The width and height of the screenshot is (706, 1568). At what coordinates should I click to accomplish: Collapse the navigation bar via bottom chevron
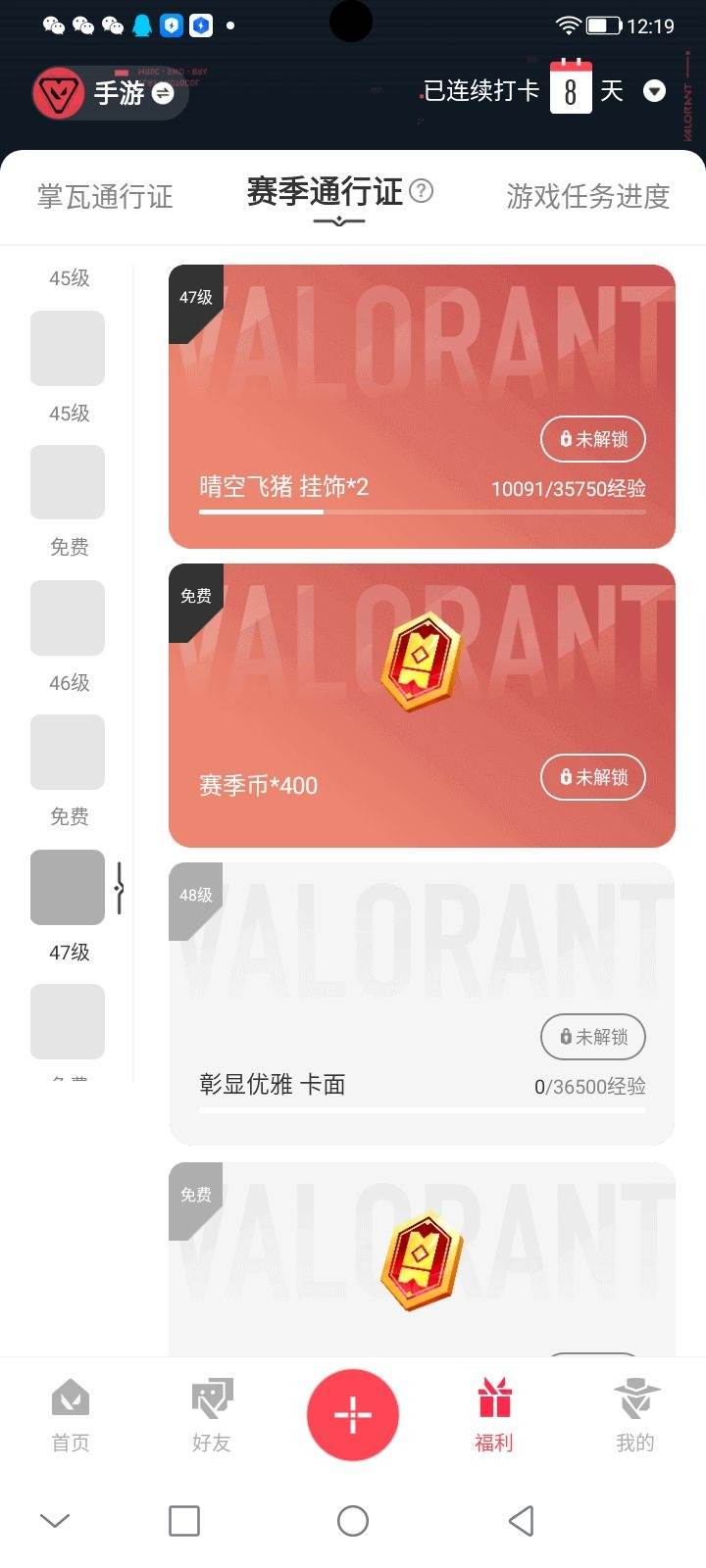(x=53, y=1520)
